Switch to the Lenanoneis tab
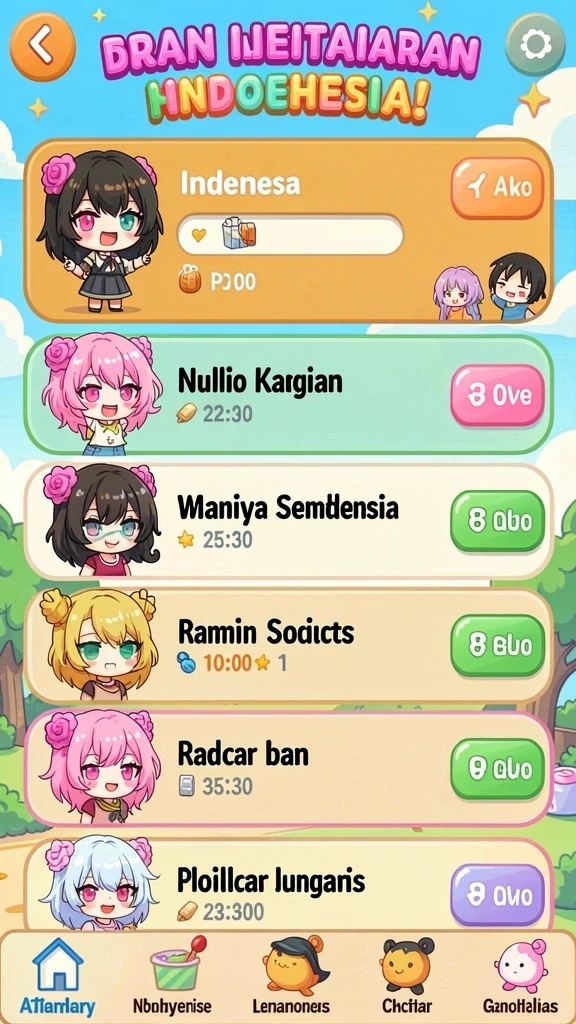This screenshot has height=1024, width=576. click(x=291, y=976)
